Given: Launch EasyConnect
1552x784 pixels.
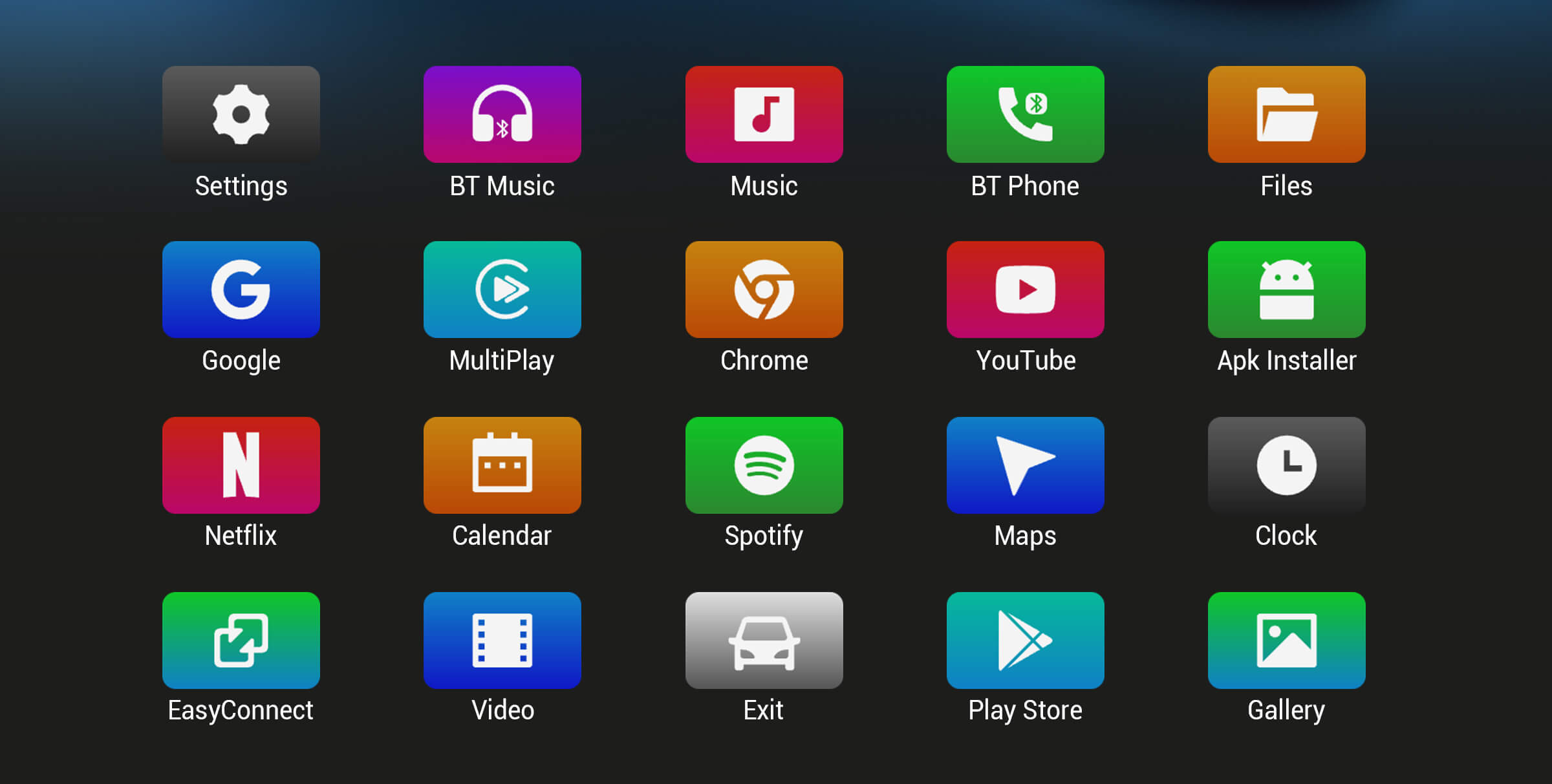Looking at the screenshot, I should (241, 641).
